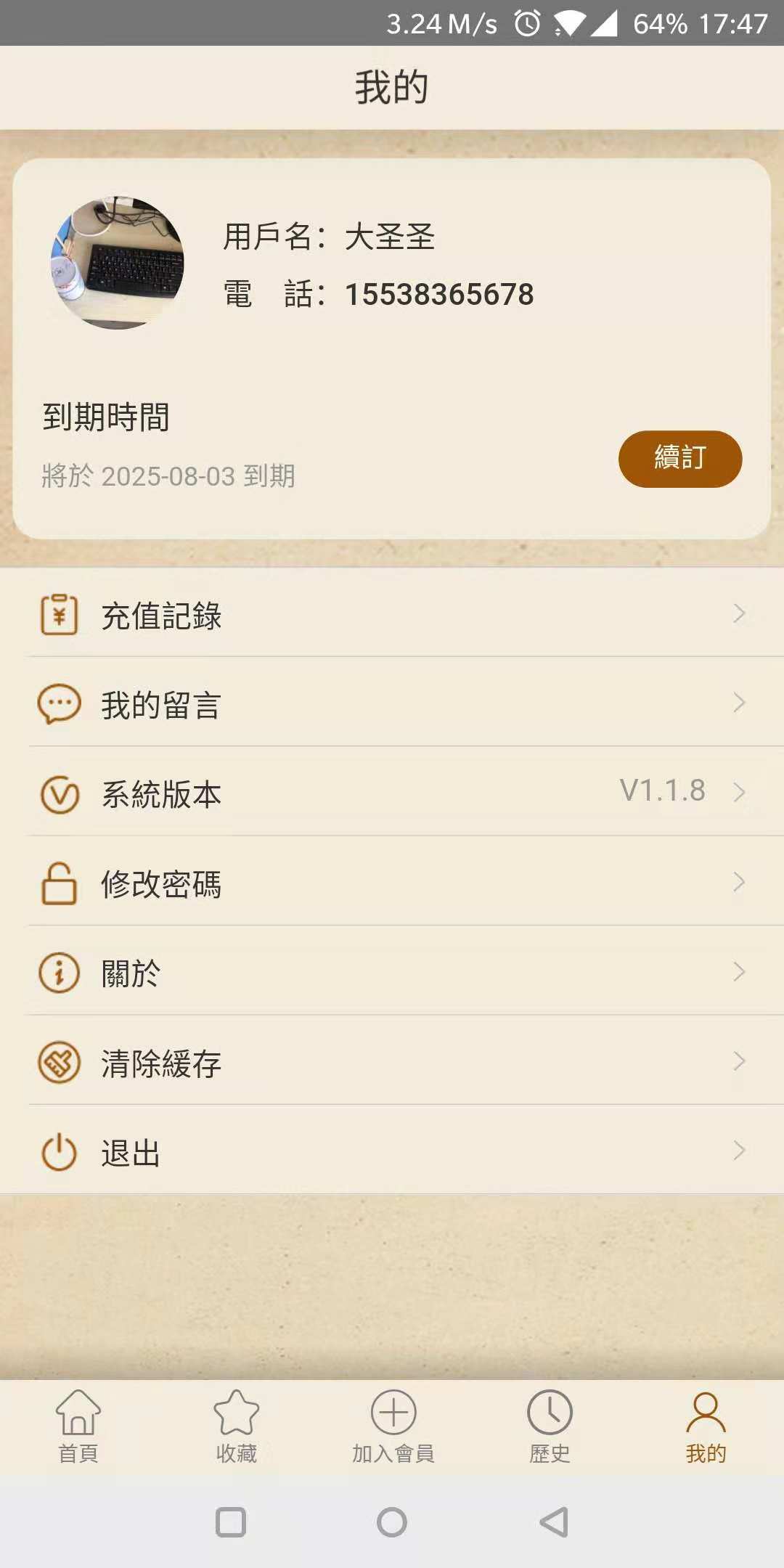Tap the expiration date 2025-08-03 text
Viewport: 784px width, 1568px height.
point(168,477)
